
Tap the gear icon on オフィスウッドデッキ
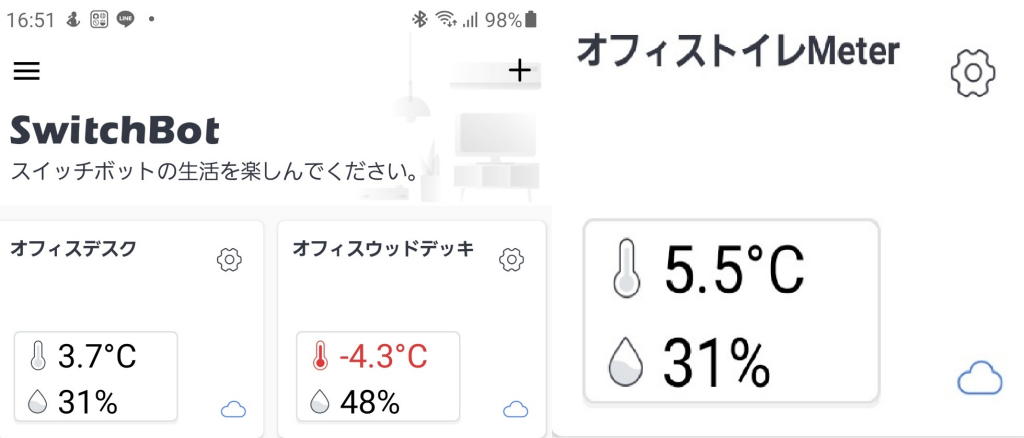tap(511, 260)
